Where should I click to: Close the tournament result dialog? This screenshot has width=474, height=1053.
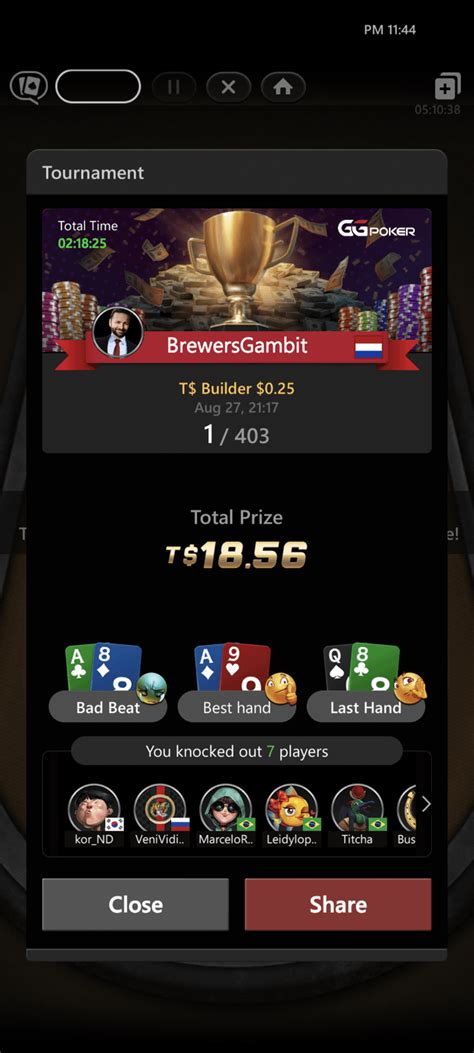click(x=135, y=904)
